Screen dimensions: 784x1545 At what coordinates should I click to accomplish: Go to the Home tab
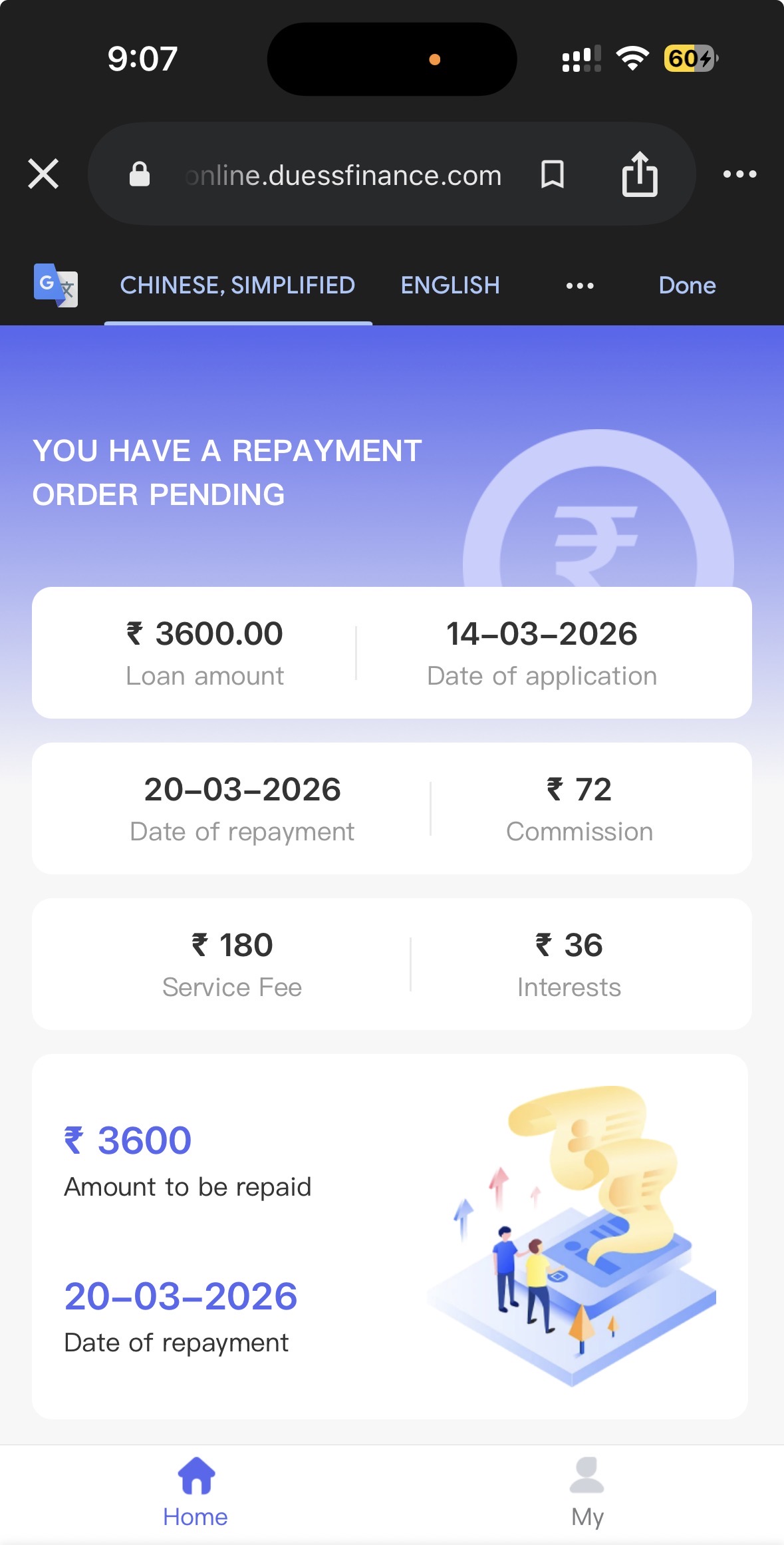(196, 1493)
